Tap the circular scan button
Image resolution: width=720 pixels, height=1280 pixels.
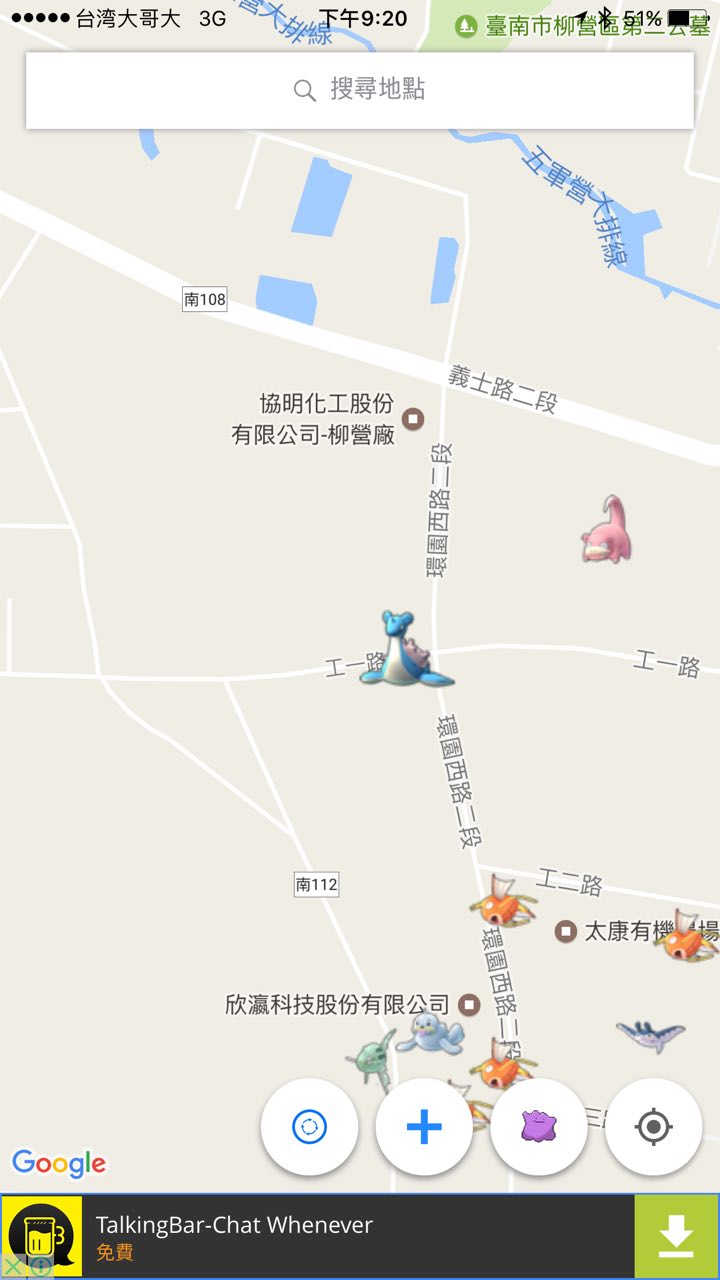pos(309,1127)
